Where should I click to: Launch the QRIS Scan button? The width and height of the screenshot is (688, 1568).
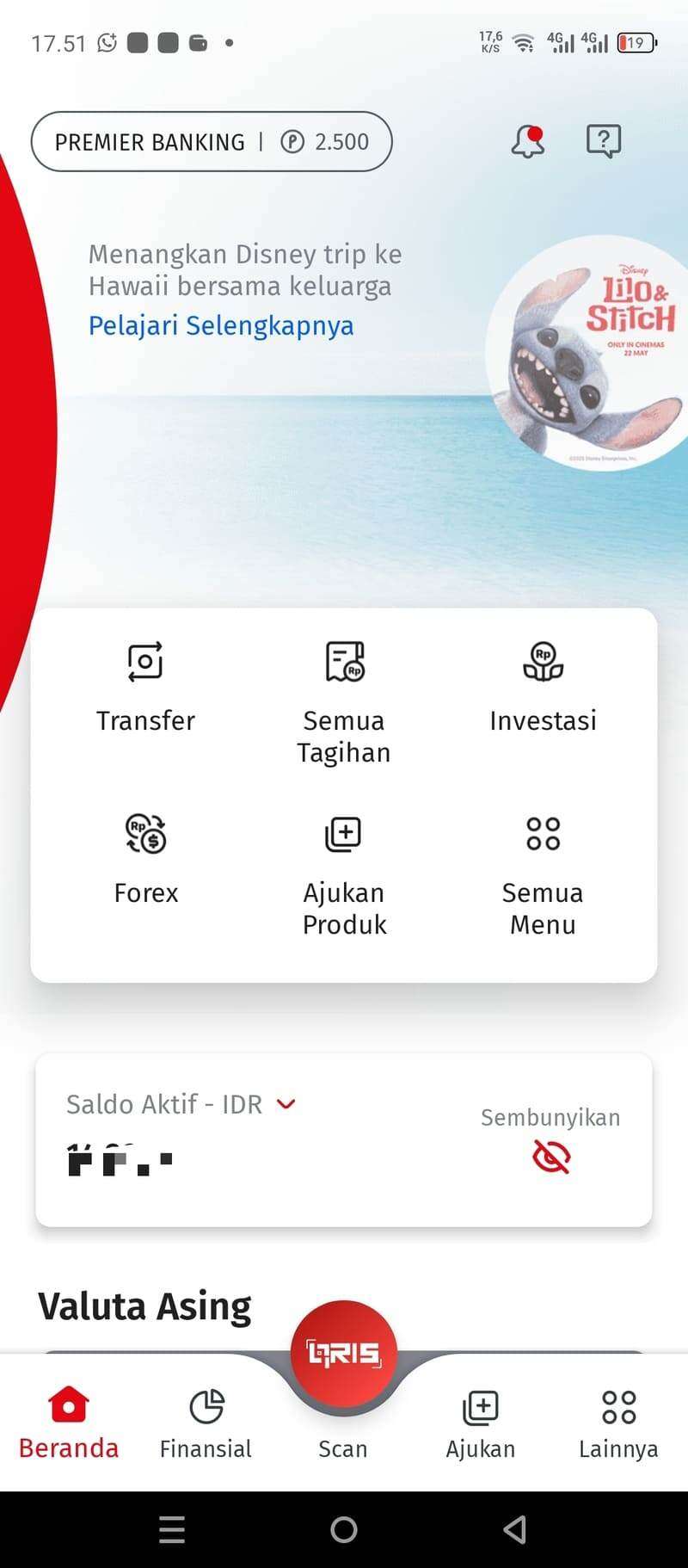(x=344, y=1354)
